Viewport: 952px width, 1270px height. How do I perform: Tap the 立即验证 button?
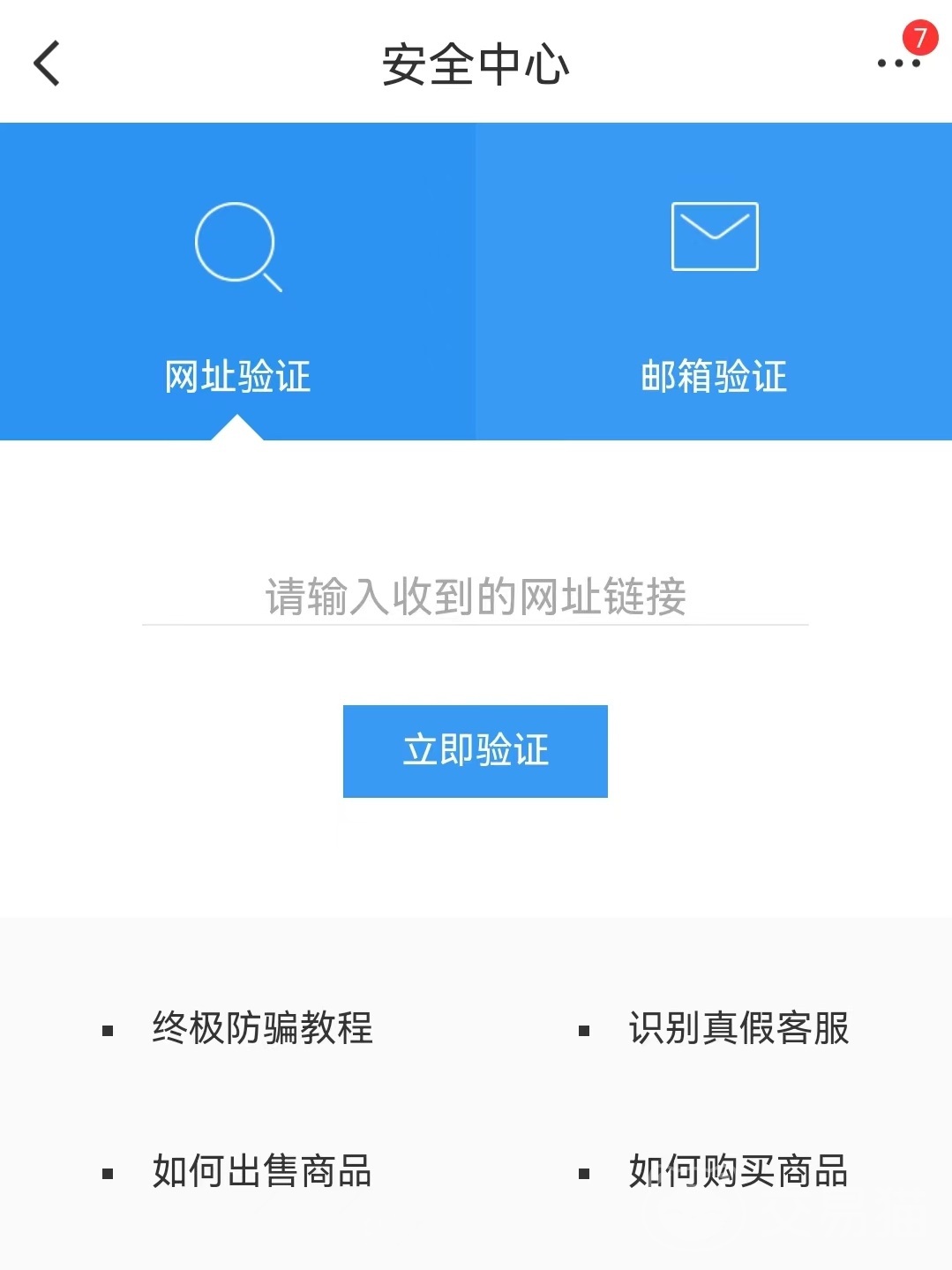[476, 751]
